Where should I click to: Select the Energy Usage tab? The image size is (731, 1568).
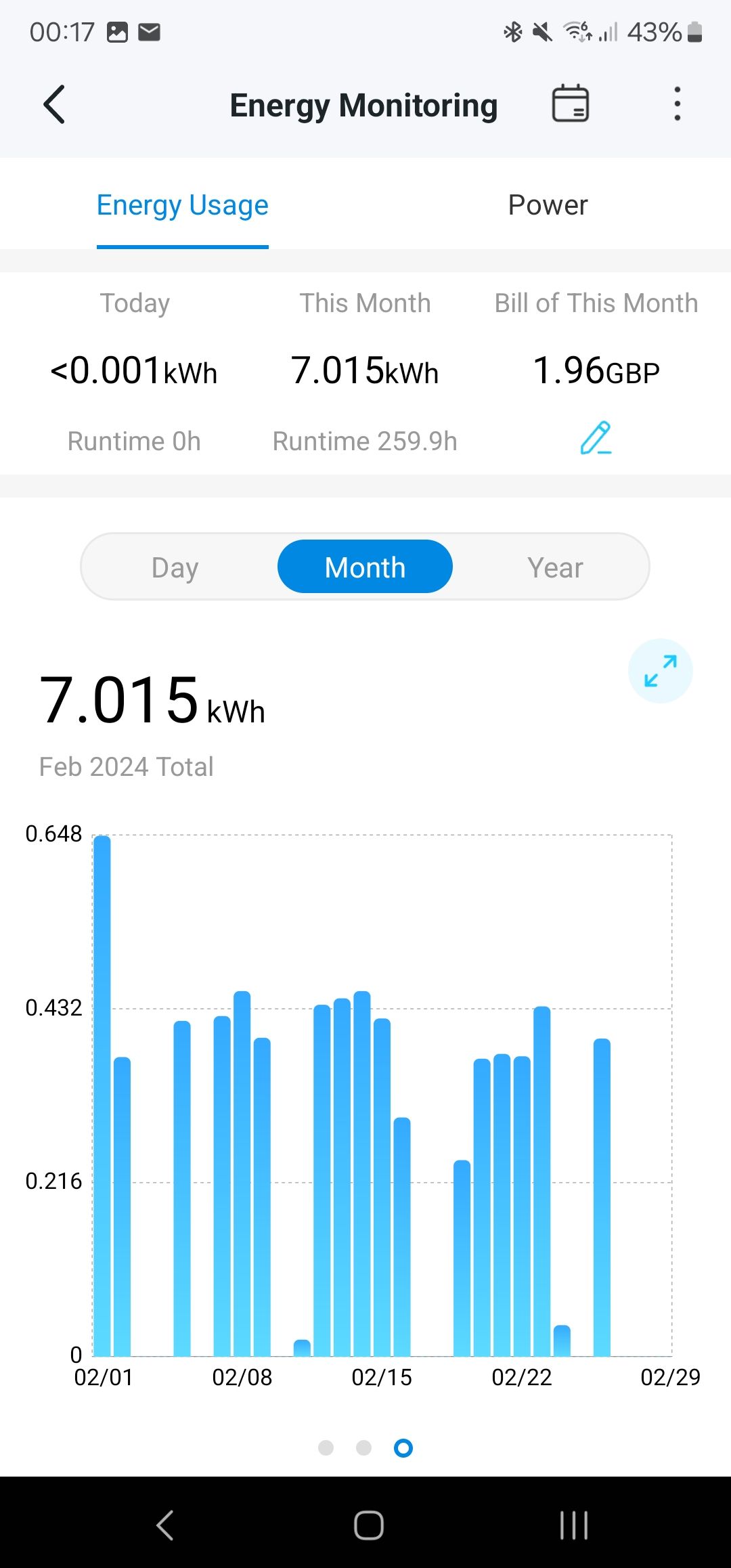tap(183, 205)
